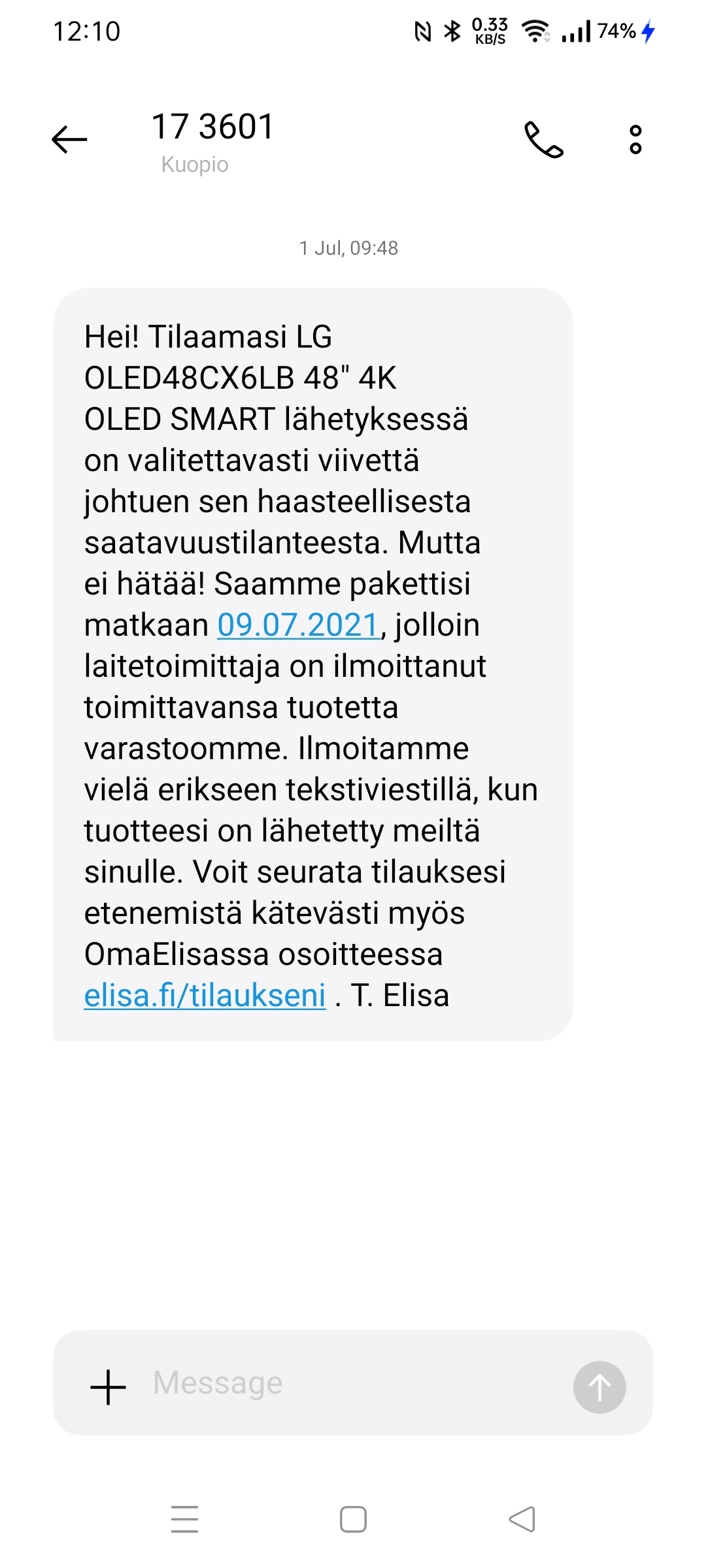The image size is (706, 1568).
Task: Tap the send arrow button
Action: click(x=599, y=1387)
